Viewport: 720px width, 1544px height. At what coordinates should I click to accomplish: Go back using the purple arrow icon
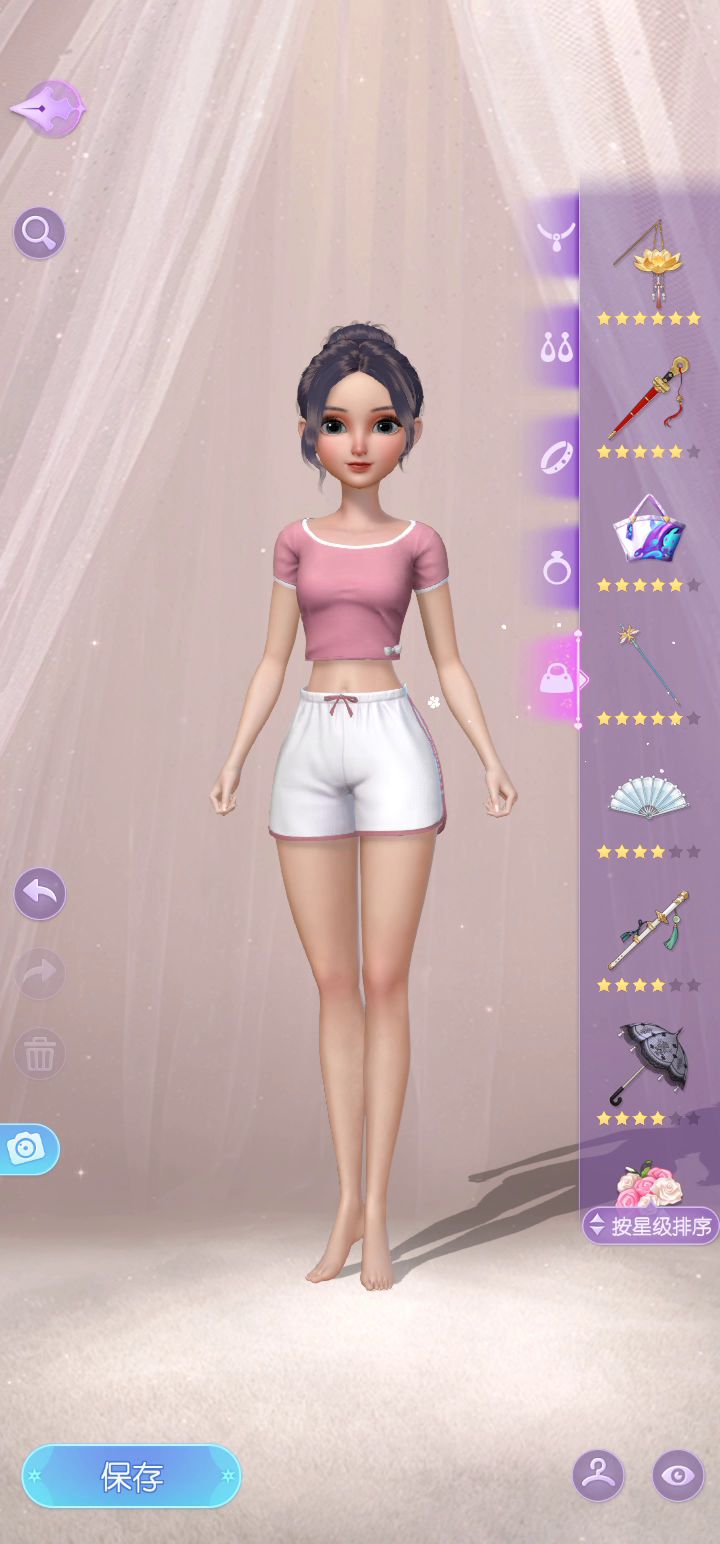pos(47,108)
